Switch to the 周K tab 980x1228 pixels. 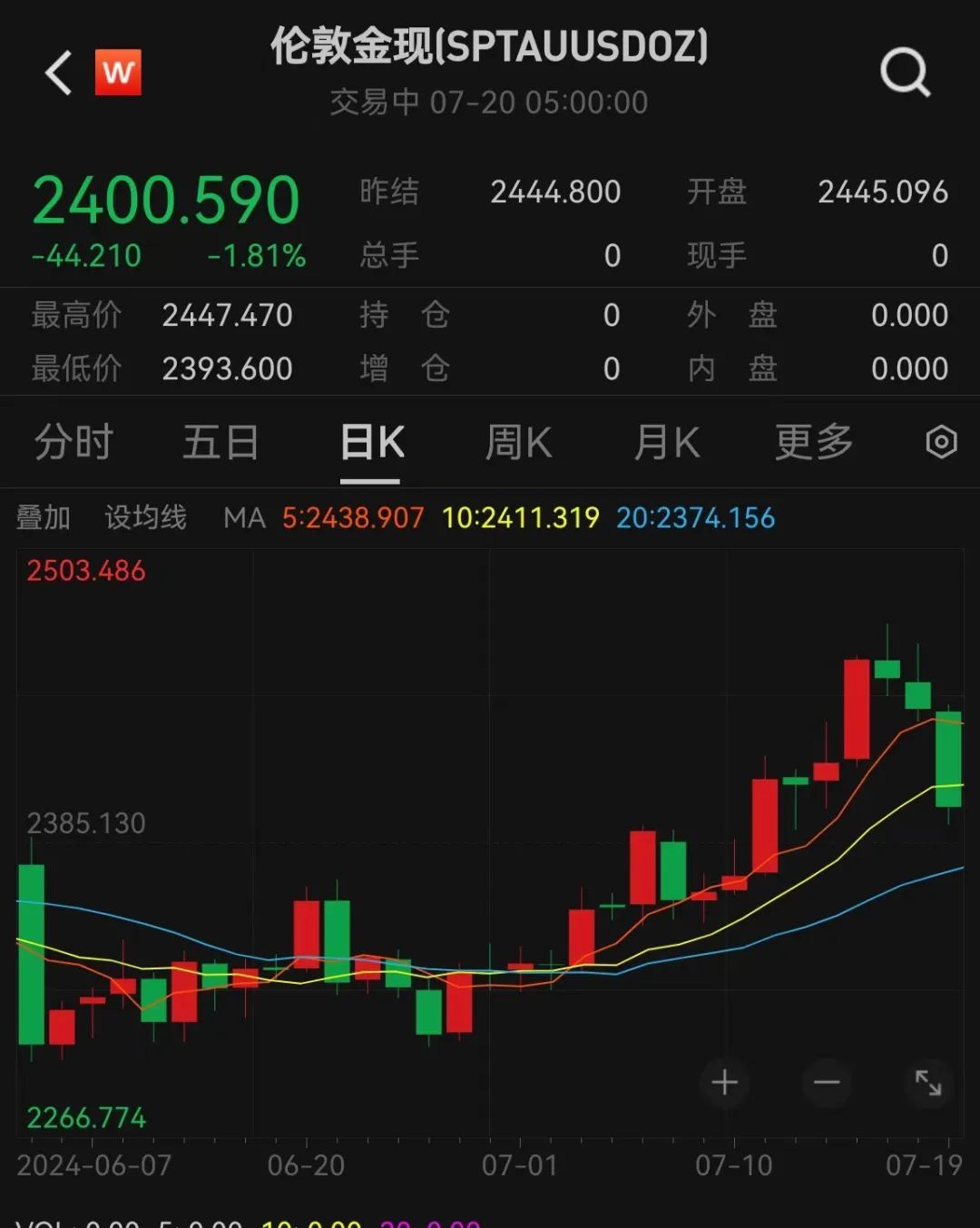518,443
